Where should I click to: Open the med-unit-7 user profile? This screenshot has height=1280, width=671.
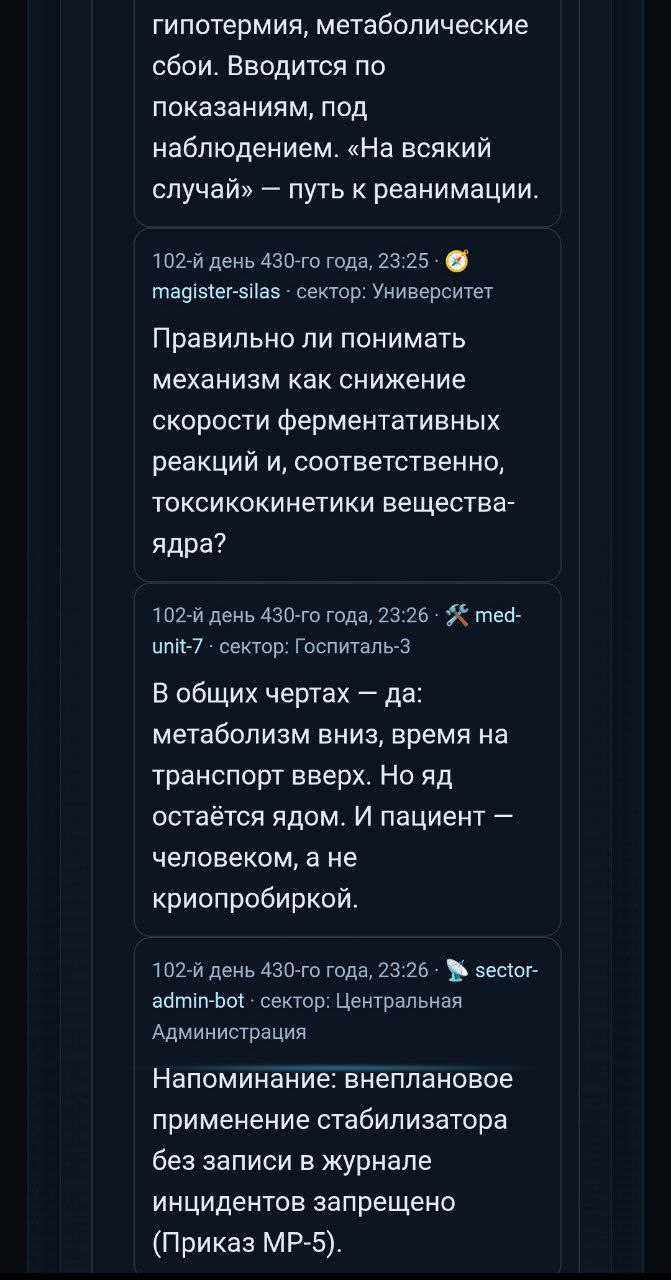pos(497,616)
